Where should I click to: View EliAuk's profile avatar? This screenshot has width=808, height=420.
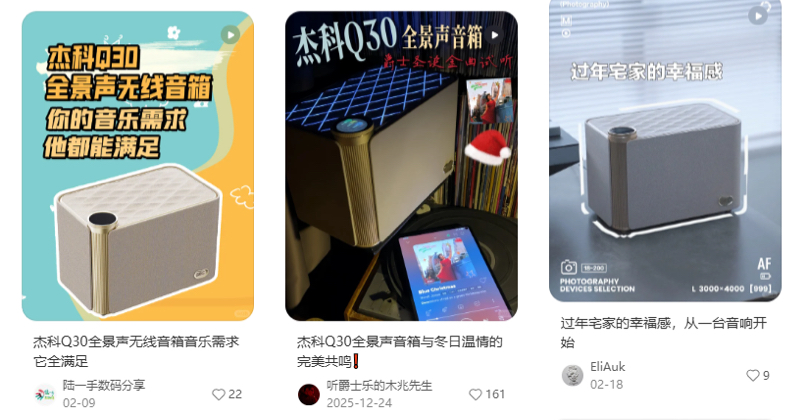(572, 375)
